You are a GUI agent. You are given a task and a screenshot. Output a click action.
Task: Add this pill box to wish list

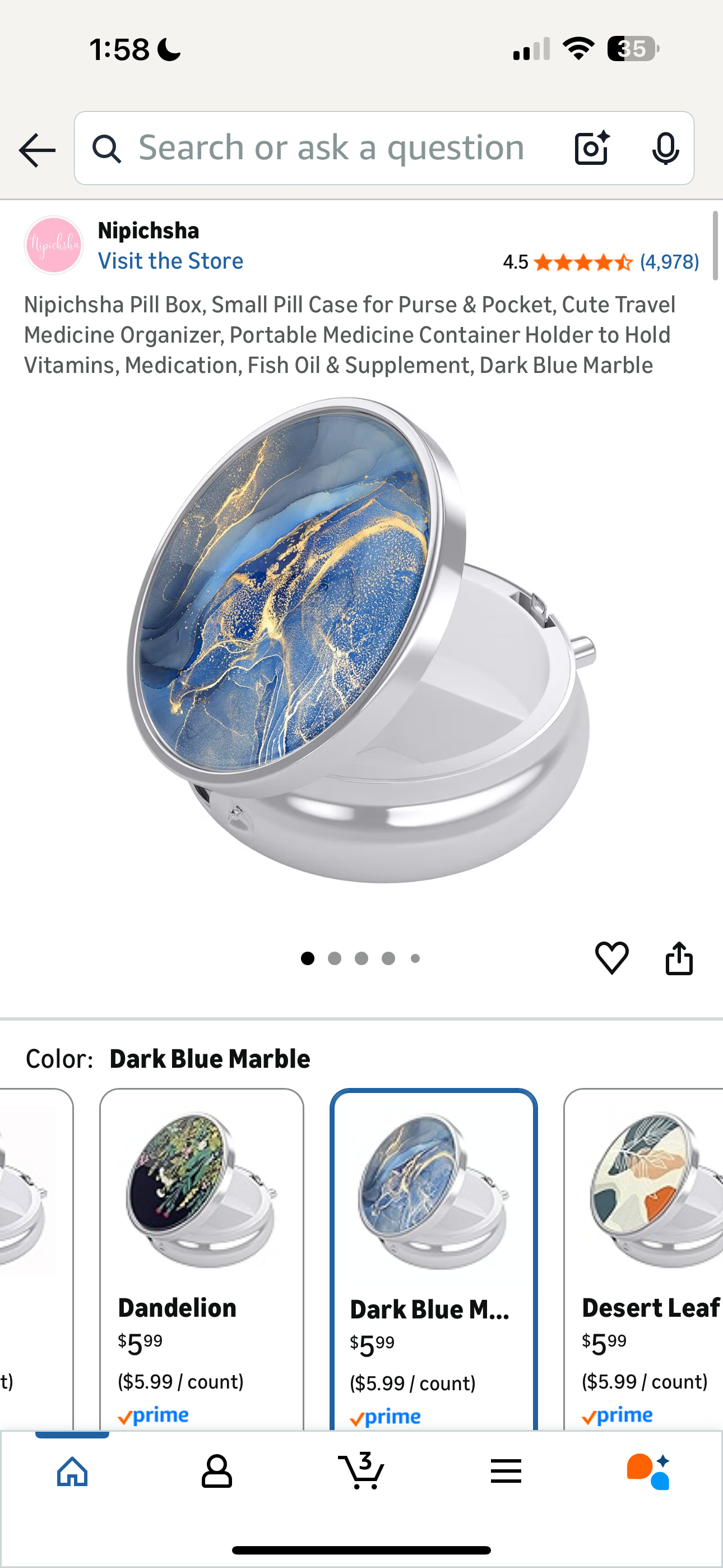611,958
